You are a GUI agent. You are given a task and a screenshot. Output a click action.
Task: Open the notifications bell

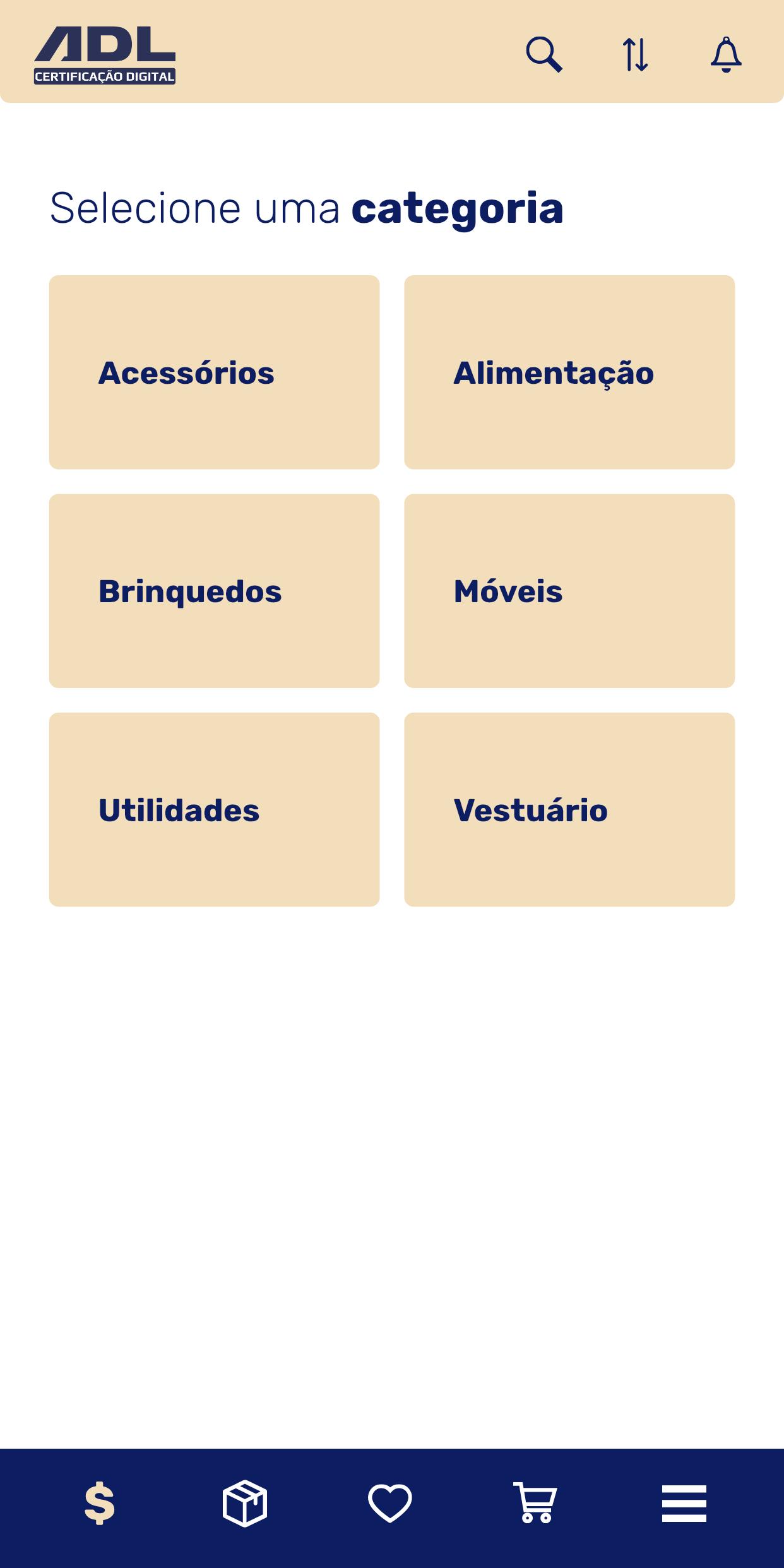pos(726,55)
